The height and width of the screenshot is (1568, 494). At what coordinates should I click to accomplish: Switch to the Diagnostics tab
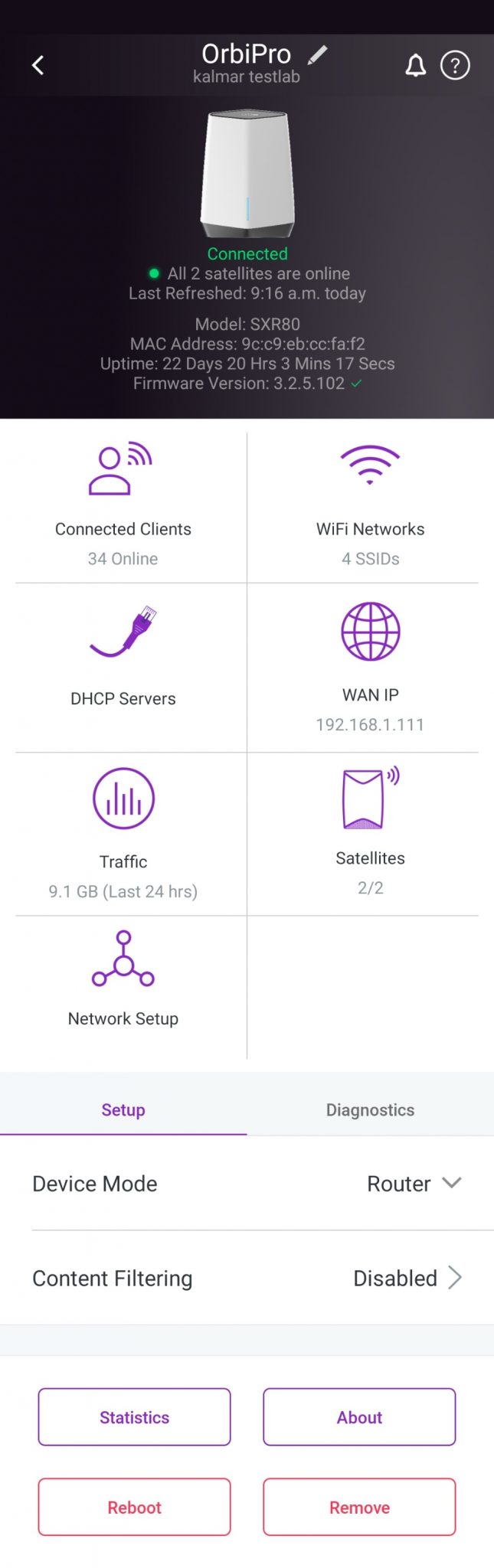coord(370,1109)
